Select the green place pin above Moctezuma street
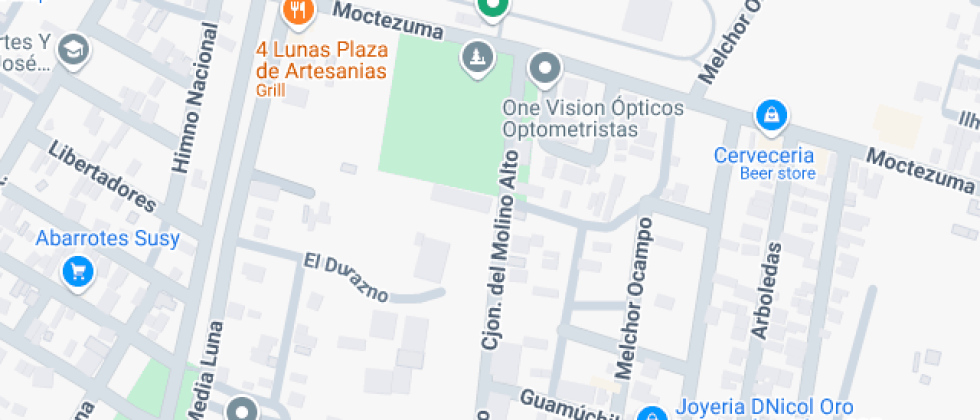This screenshot has width=980, height=420. click(491, 9)
